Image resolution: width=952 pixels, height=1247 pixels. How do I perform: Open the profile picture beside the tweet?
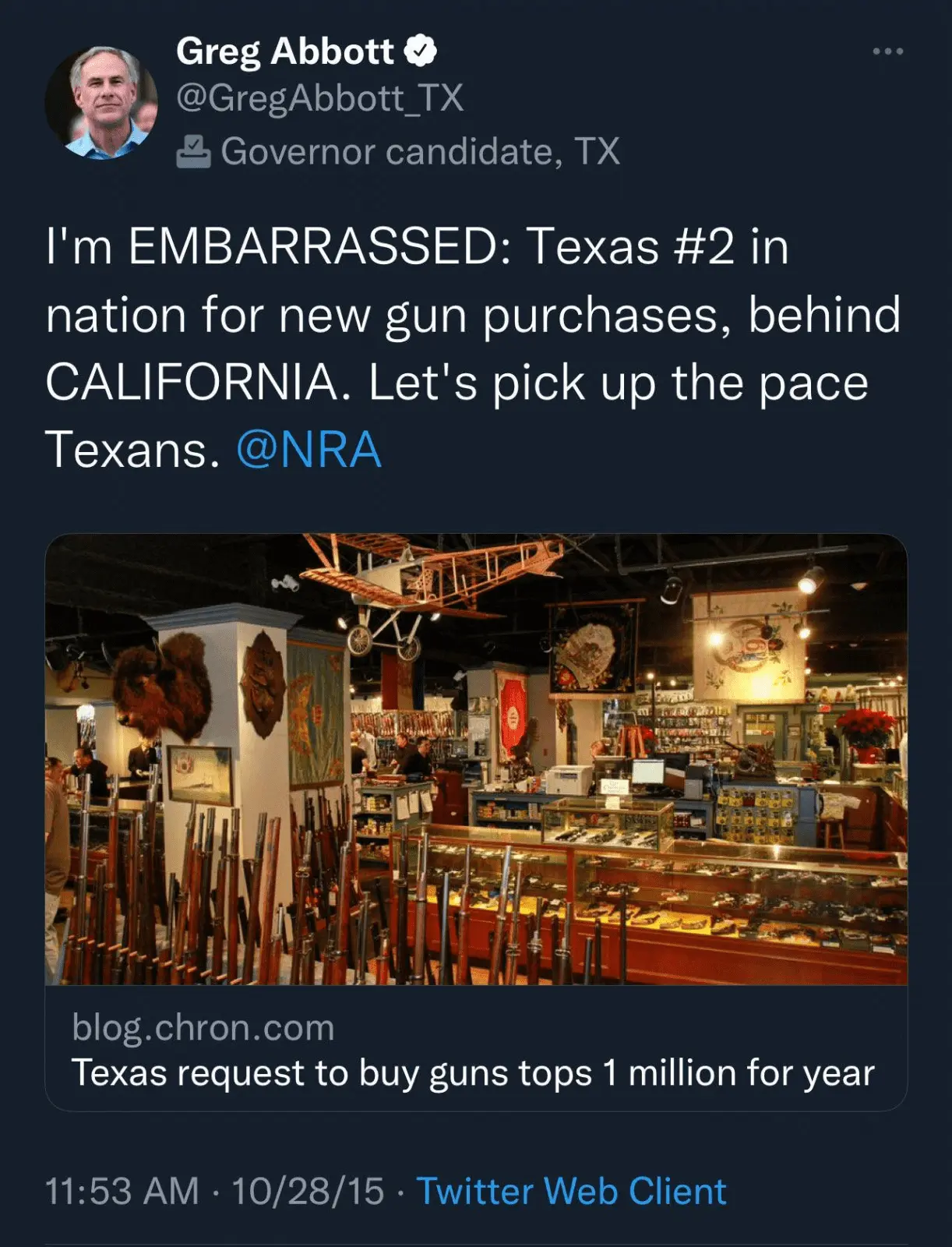click(x=101, y=102)
